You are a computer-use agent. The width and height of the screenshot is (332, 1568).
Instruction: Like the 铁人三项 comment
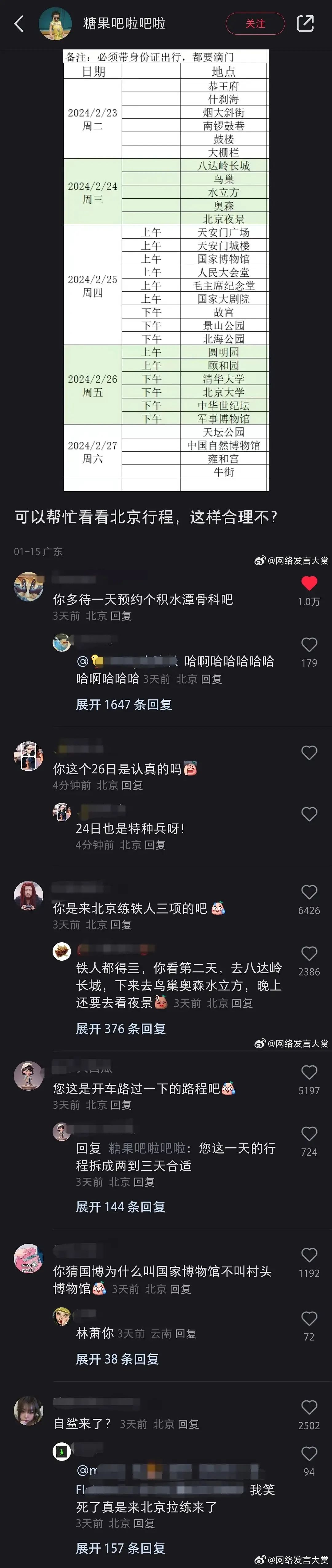[309, 892]
